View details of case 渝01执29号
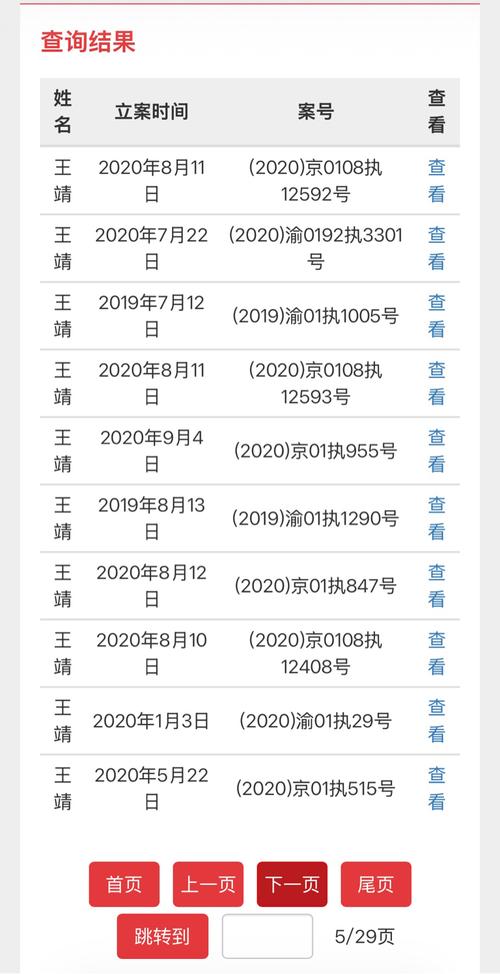The height and width of the screenshot is (974, 500). (437, 721)
